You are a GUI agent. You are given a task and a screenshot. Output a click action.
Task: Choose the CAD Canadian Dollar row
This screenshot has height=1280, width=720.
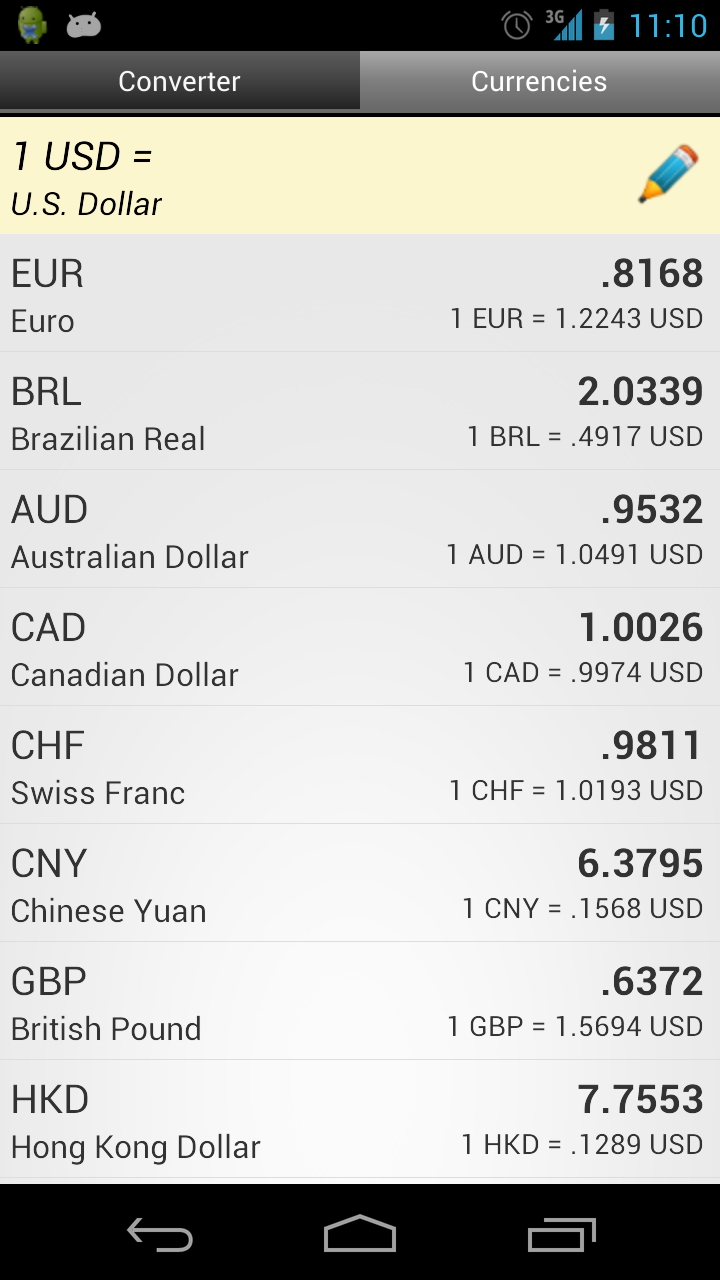tap(360, 647)
